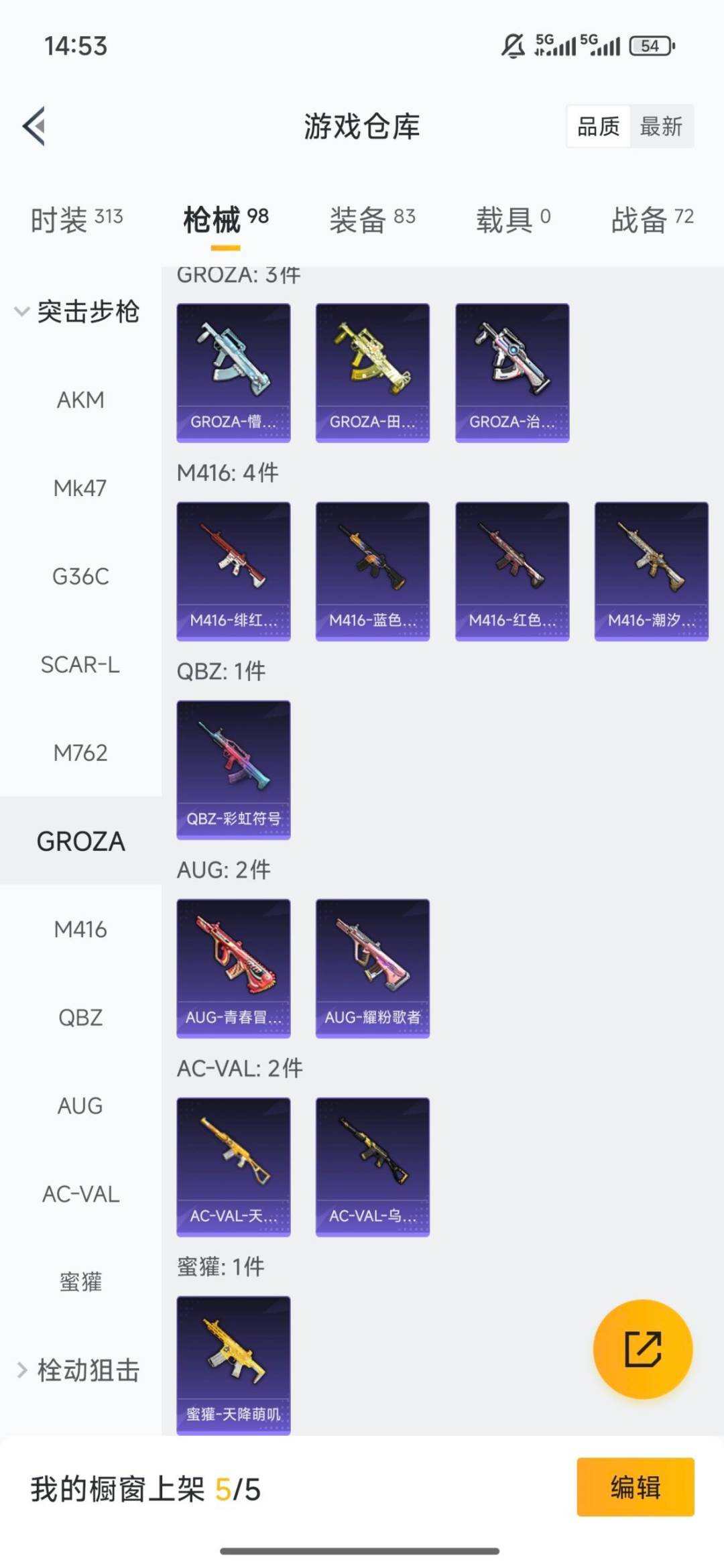The image size is (724, 1568).
Task: Sort inventory by 品质
Action: point(599,126)
